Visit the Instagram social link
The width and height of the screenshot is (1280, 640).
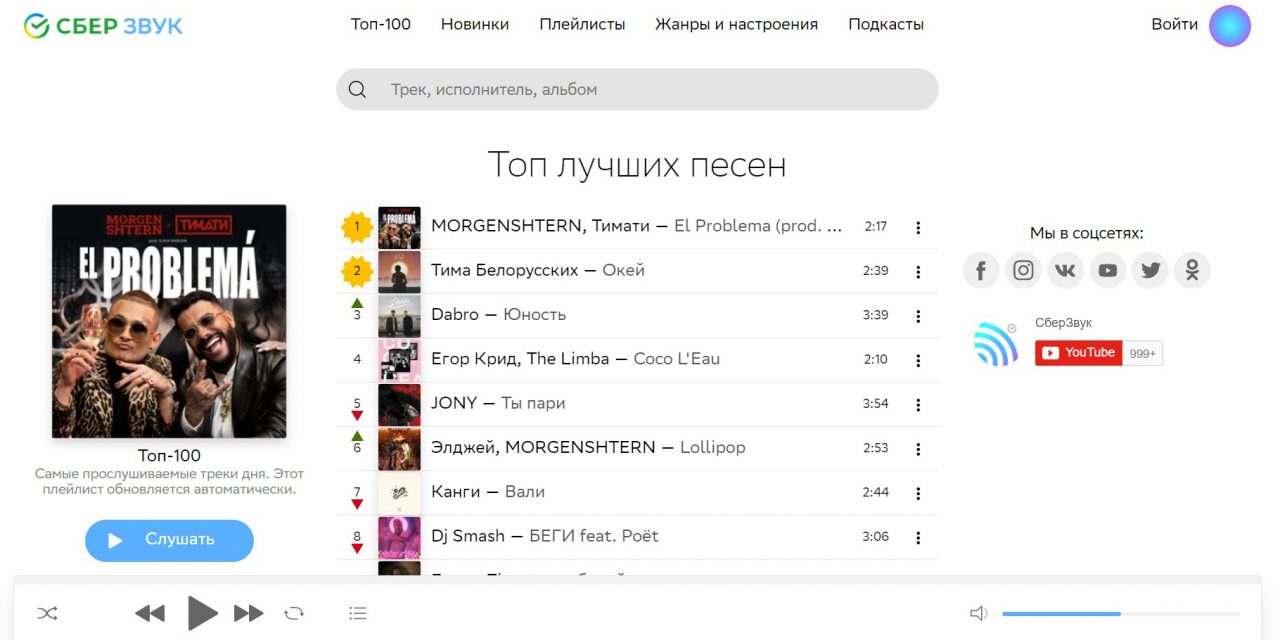click(x=1023, y=270)
